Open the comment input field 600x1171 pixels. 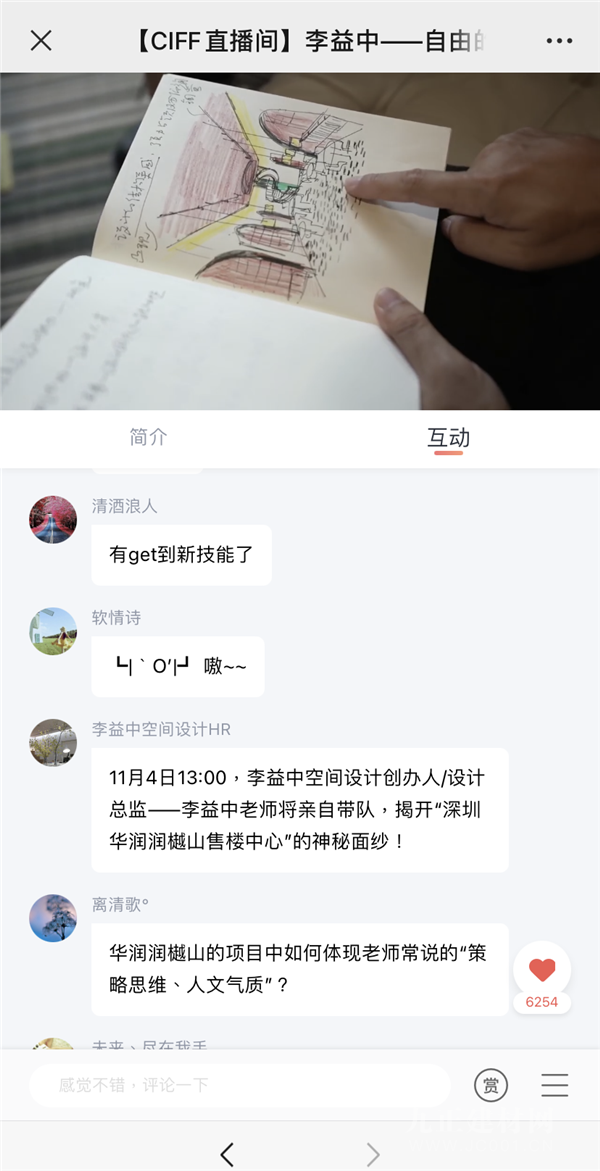pos(240,1085)
